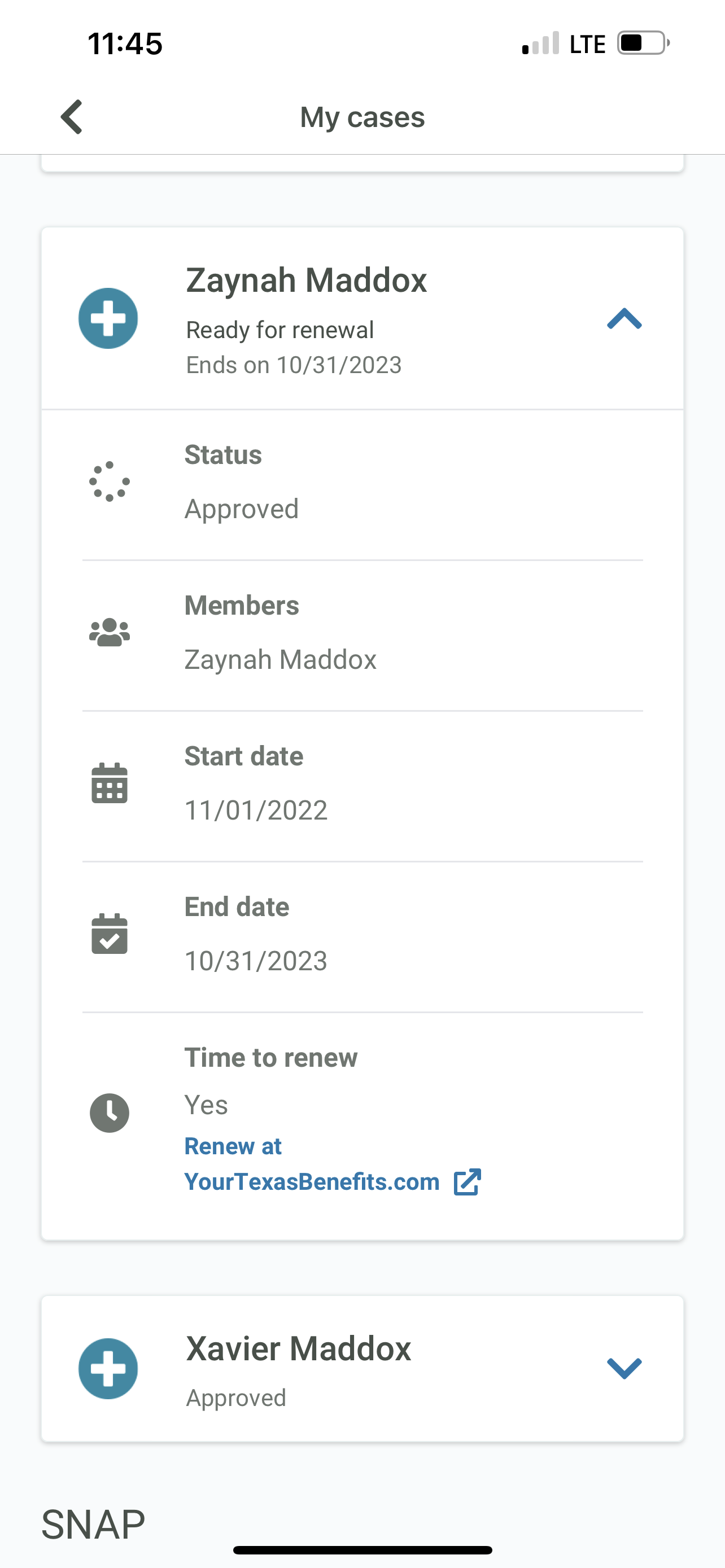Expand Xavier Maddox case card

coord(624,1368)
